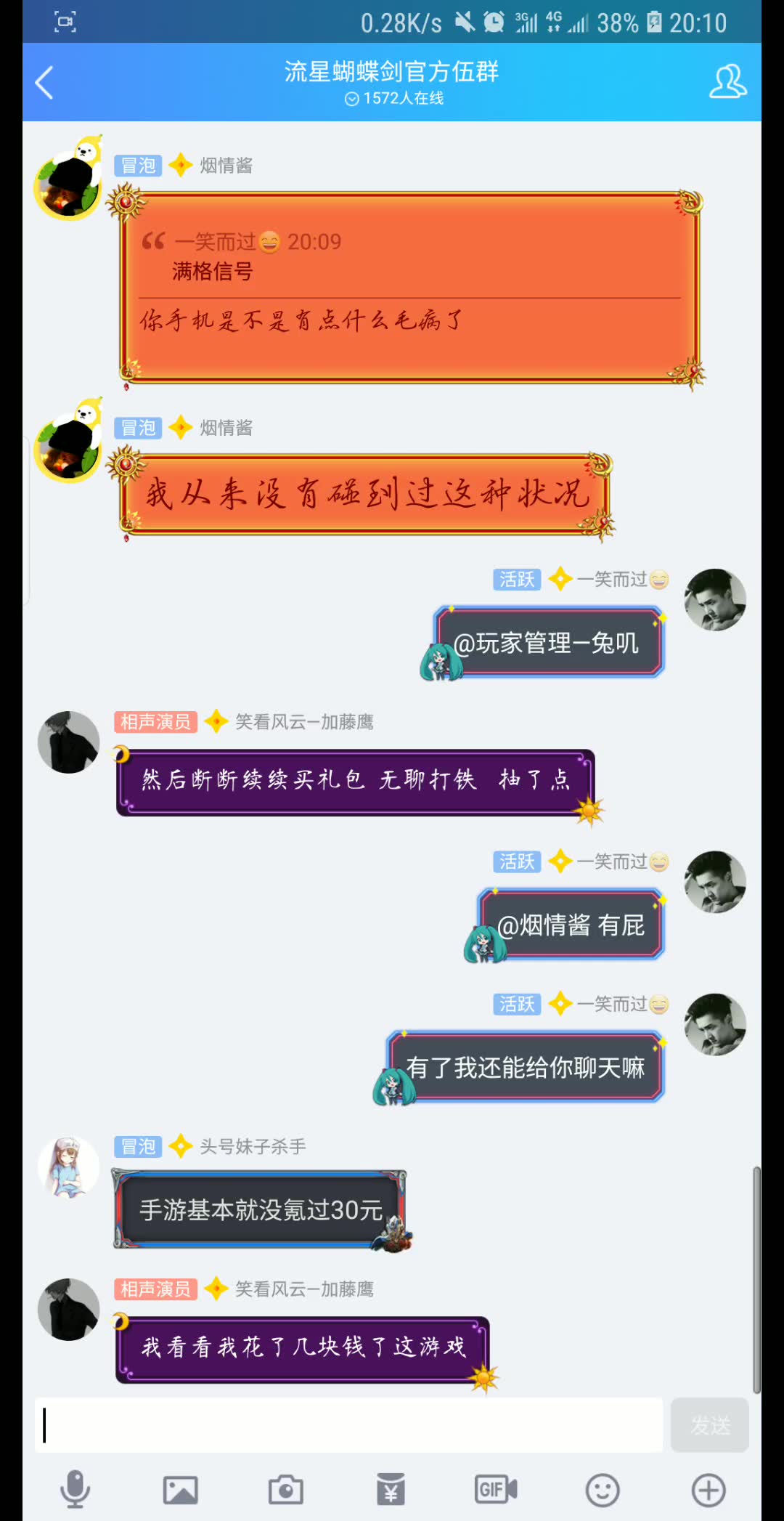Open the image gallery picker
784x1521 pixels.
point(180,1490)
